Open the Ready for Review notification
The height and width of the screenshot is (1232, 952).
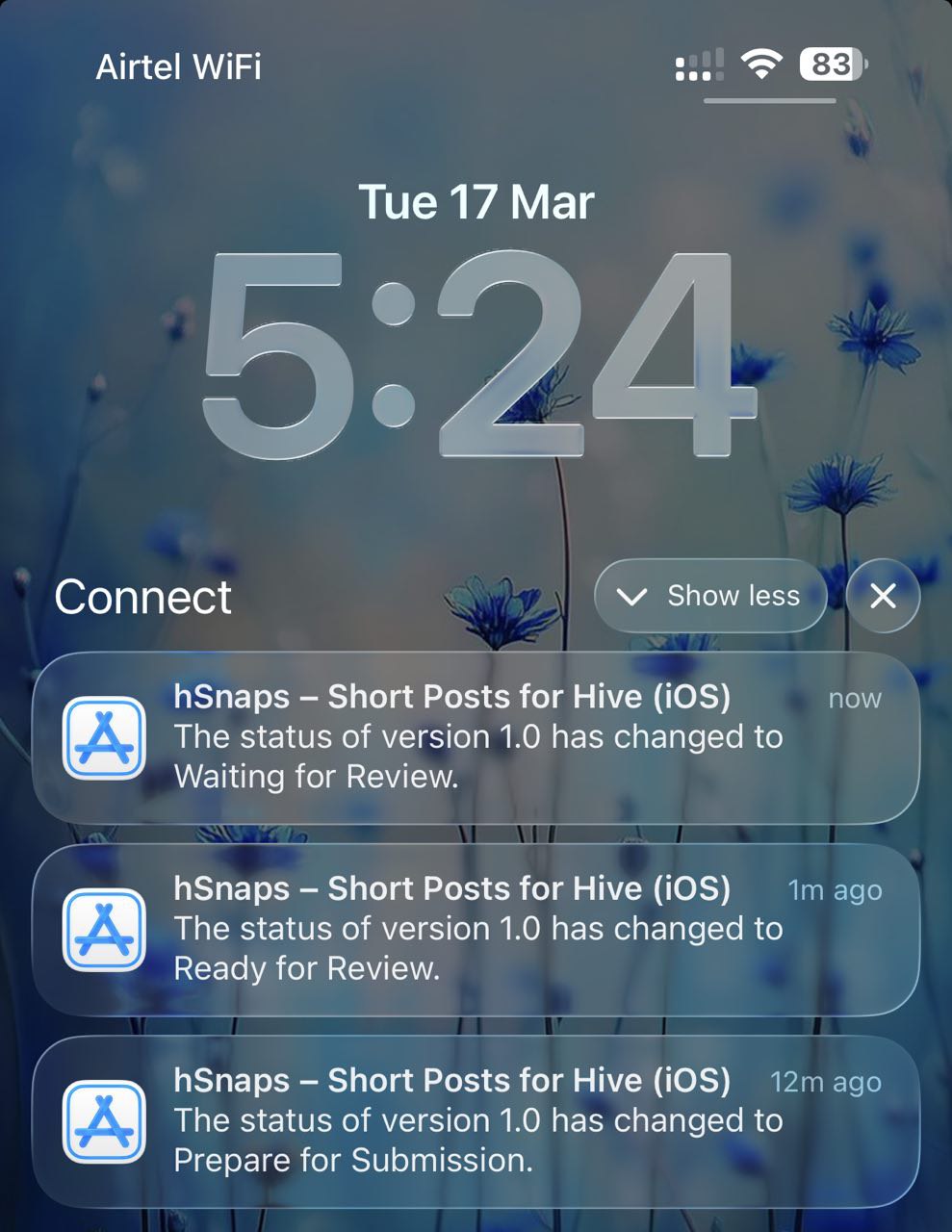point(476,929)
